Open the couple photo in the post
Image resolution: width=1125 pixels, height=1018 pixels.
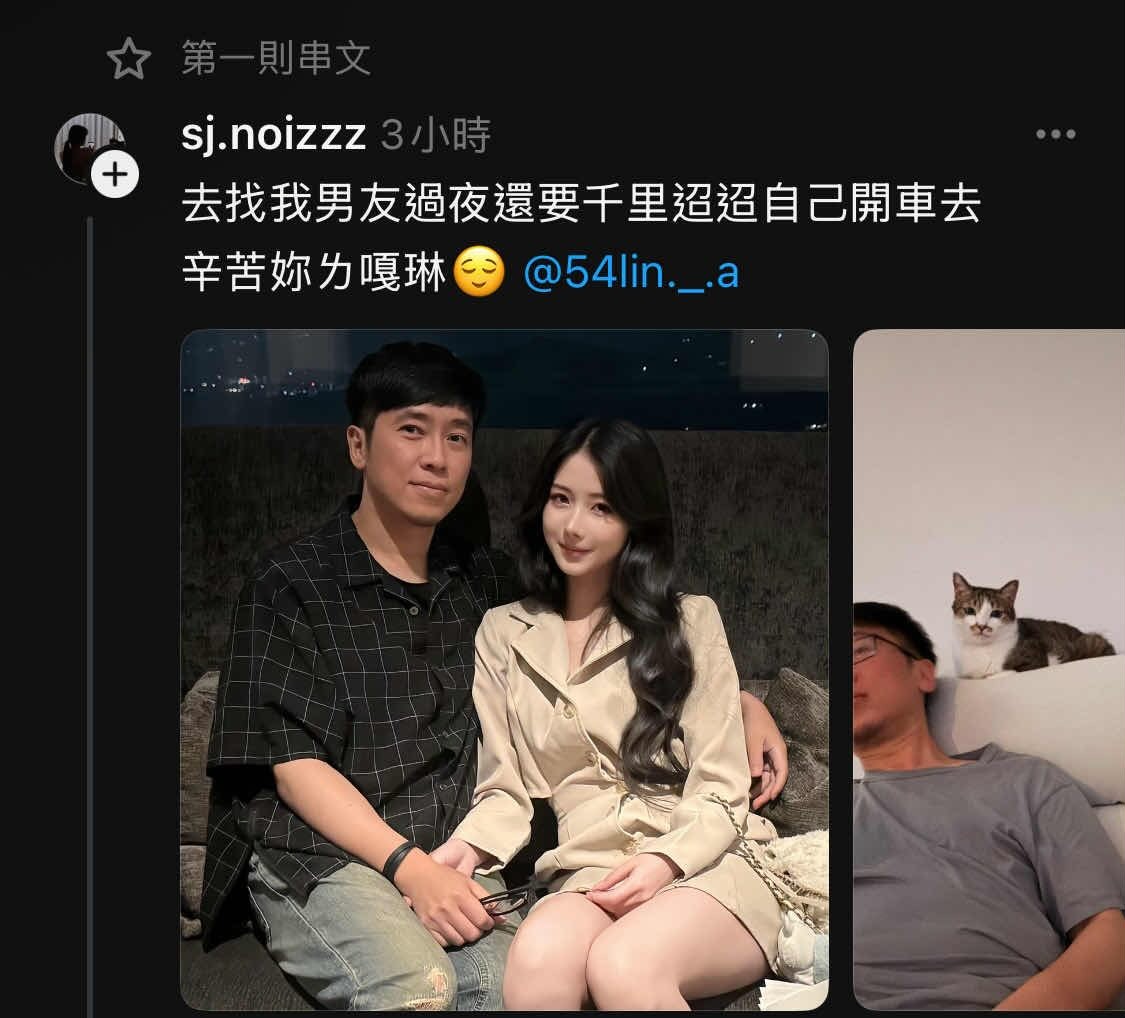point(504,669)
